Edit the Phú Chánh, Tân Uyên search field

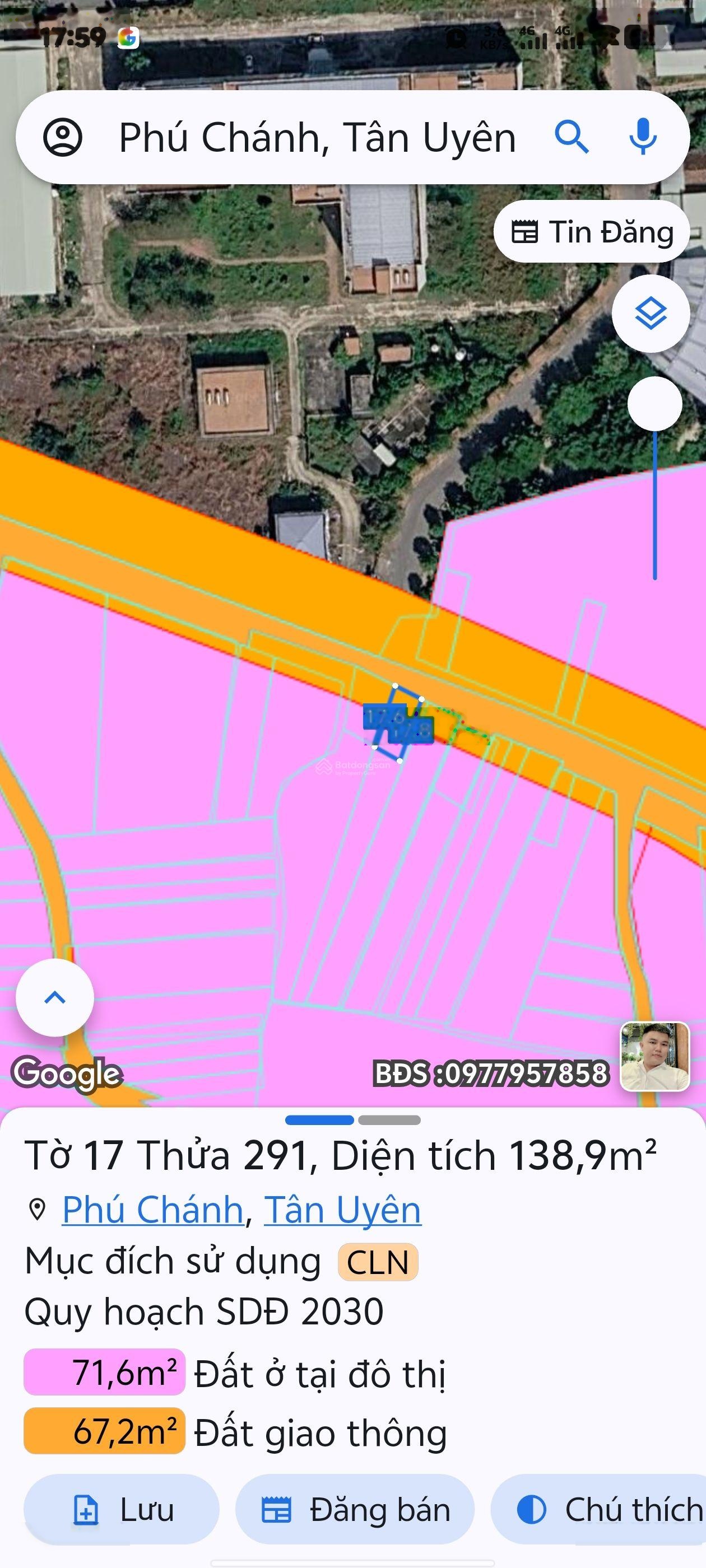click(317, 138)
